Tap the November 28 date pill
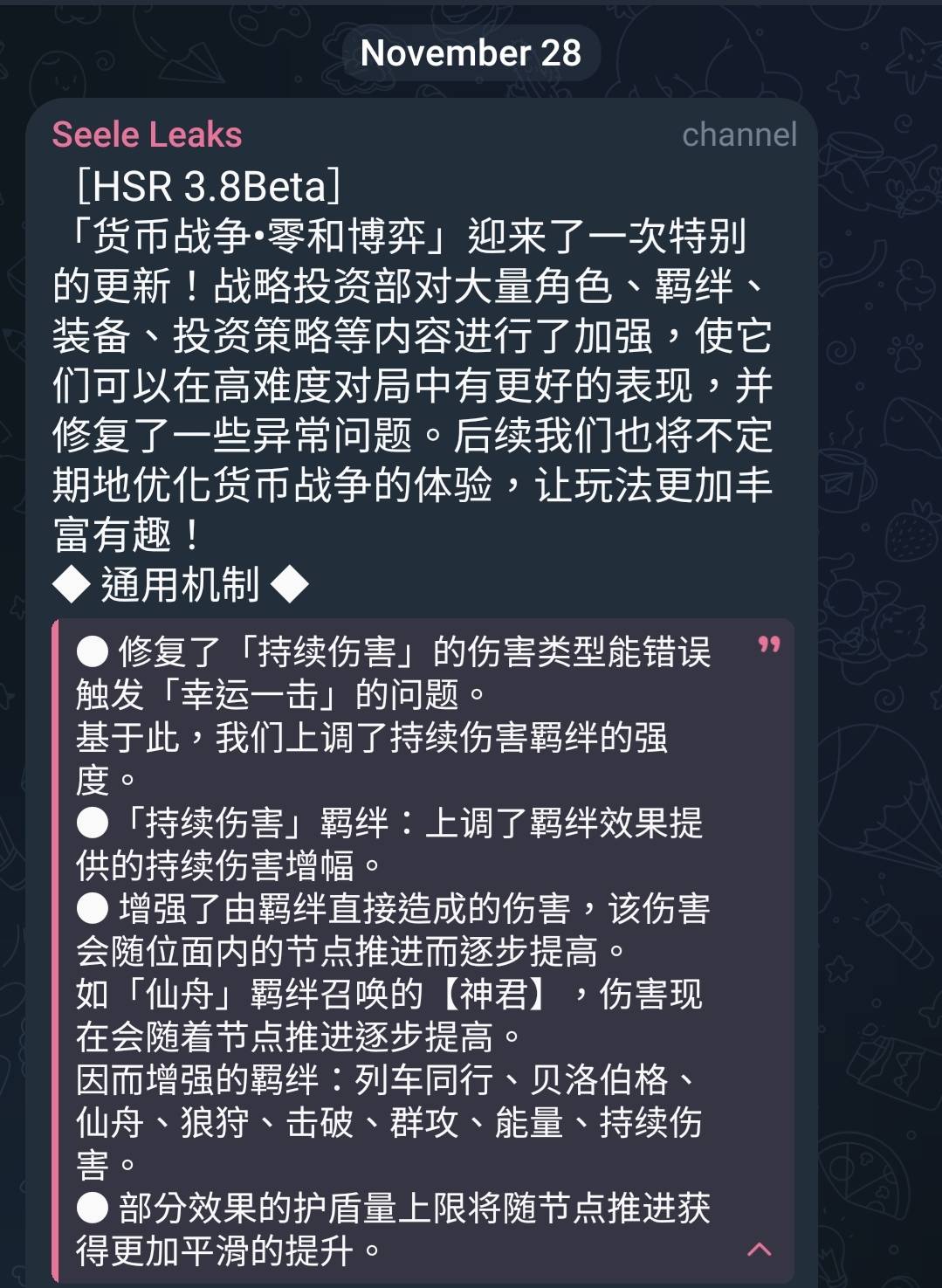The height and width of the screenshot is (1288, 942). tap(471, 53)
